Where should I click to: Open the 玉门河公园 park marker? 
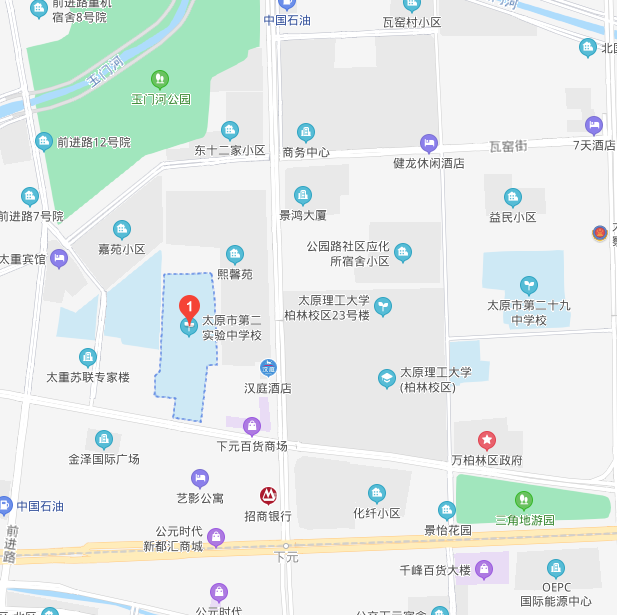(x=160, y=79)
